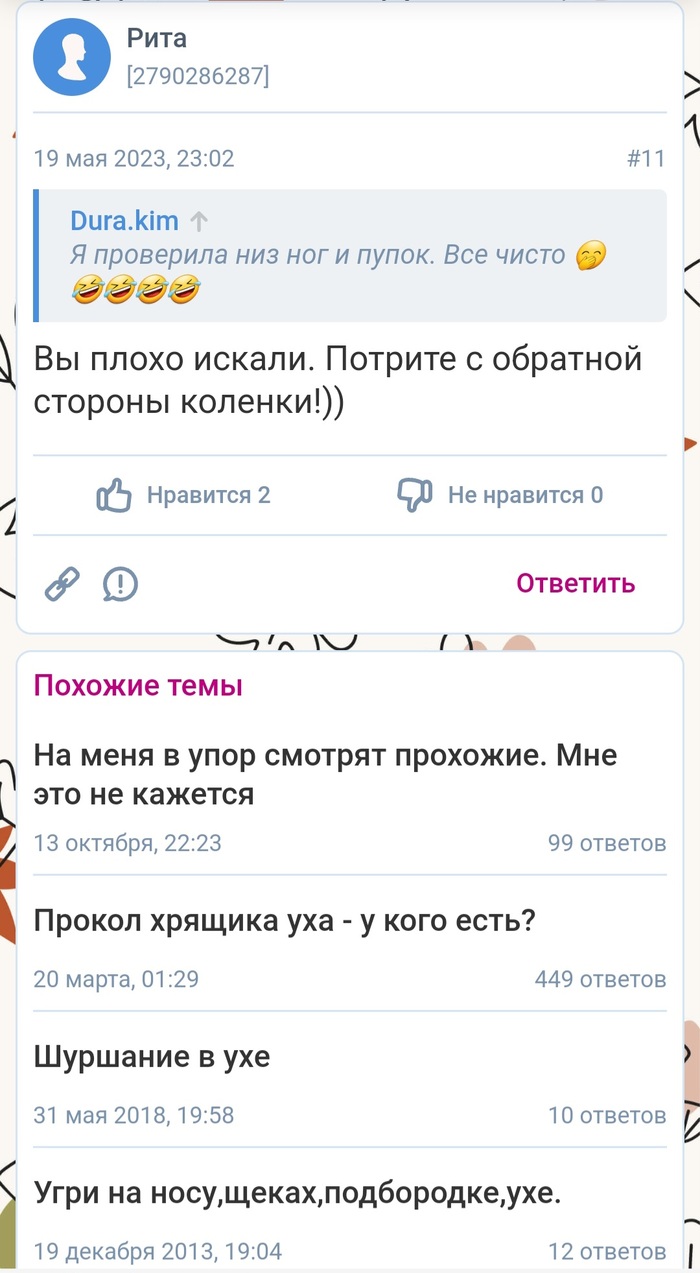The height and width of the screenshot is (1273, 700).
Task: Like Рита's comment with thumbs up
Action: coord(114,495)
